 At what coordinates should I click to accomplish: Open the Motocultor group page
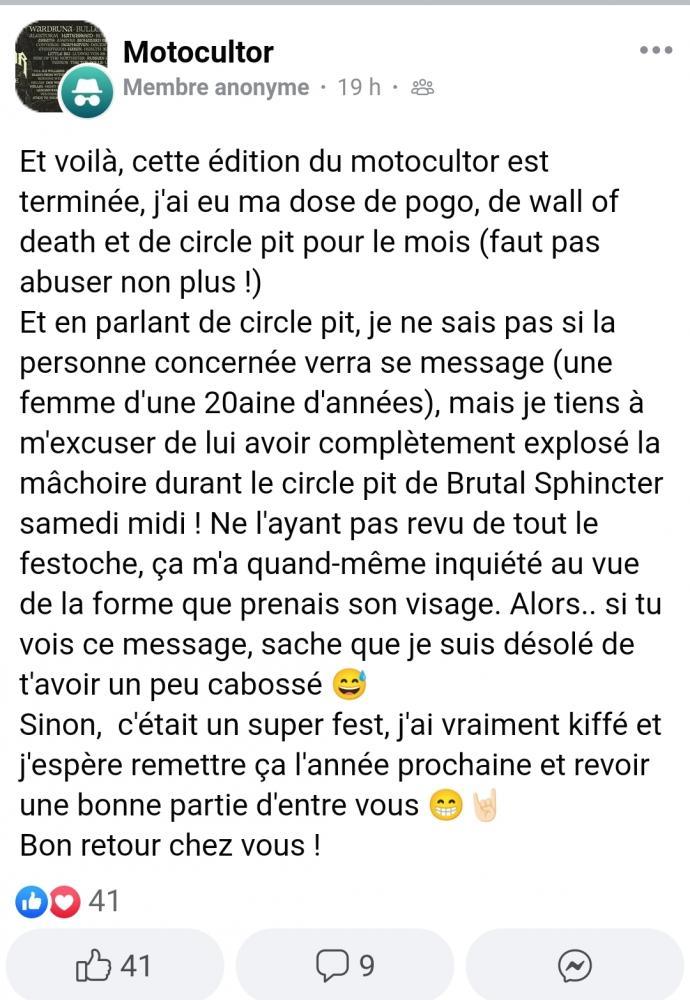198,52
